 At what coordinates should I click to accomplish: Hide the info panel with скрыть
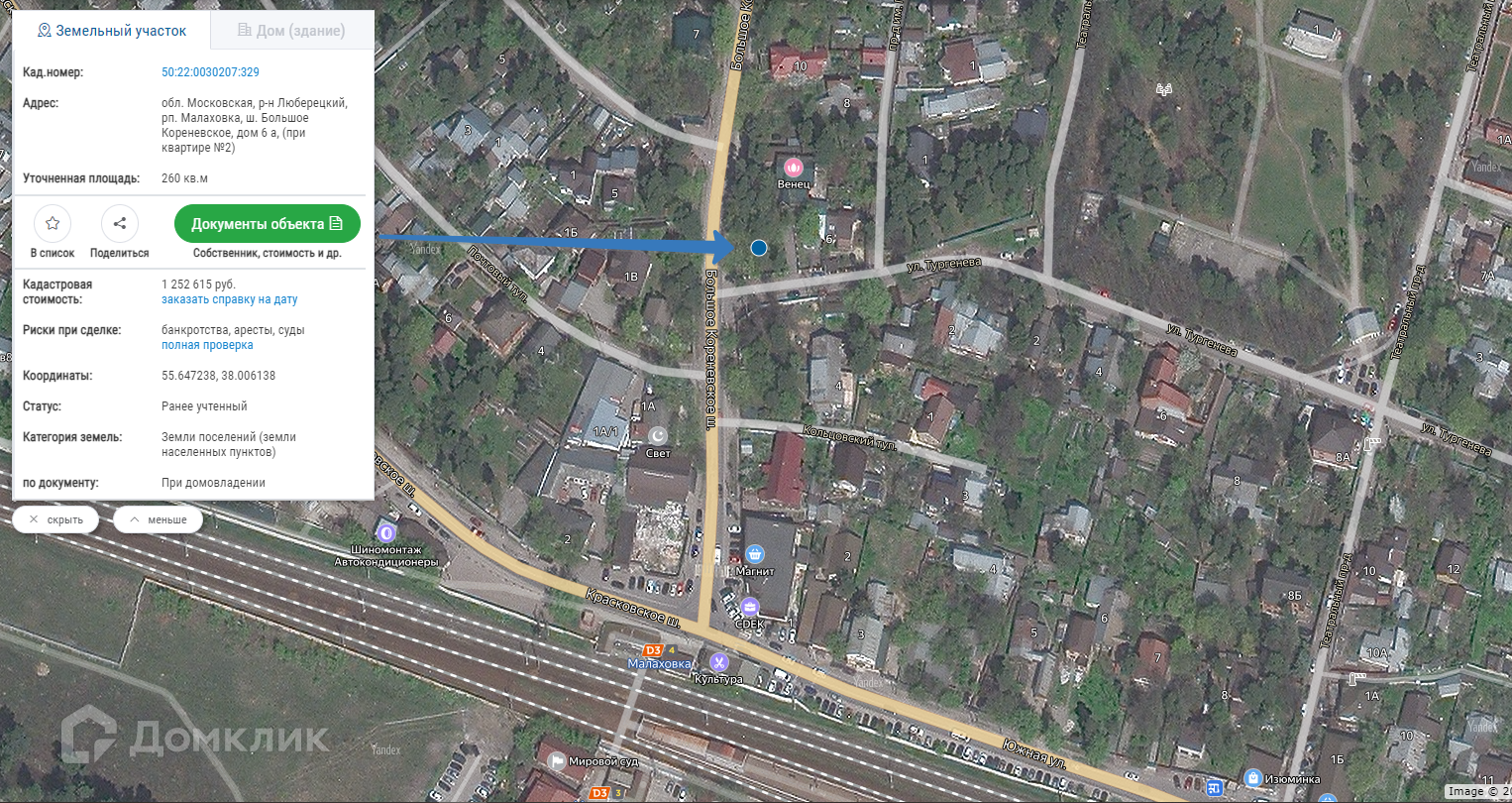click(x=55, y=519)
